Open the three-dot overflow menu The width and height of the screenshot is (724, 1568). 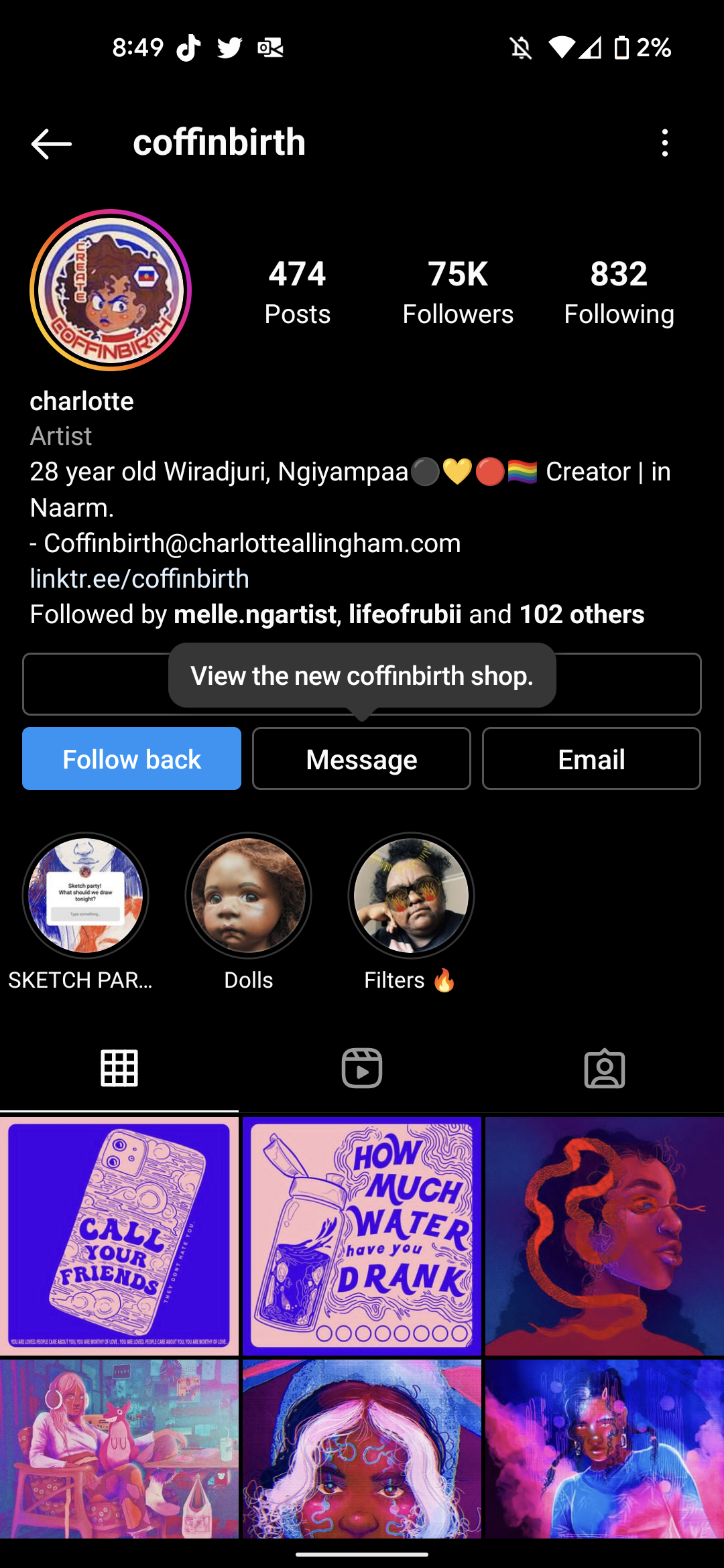[x=664, y=143]
